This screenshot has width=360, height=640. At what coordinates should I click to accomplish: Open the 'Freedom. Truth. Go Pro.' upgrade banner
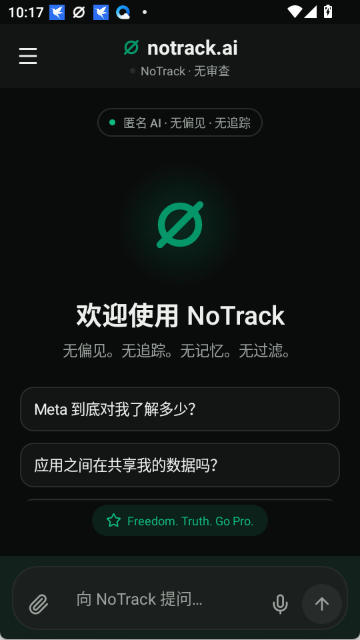(x=180, y=521)
